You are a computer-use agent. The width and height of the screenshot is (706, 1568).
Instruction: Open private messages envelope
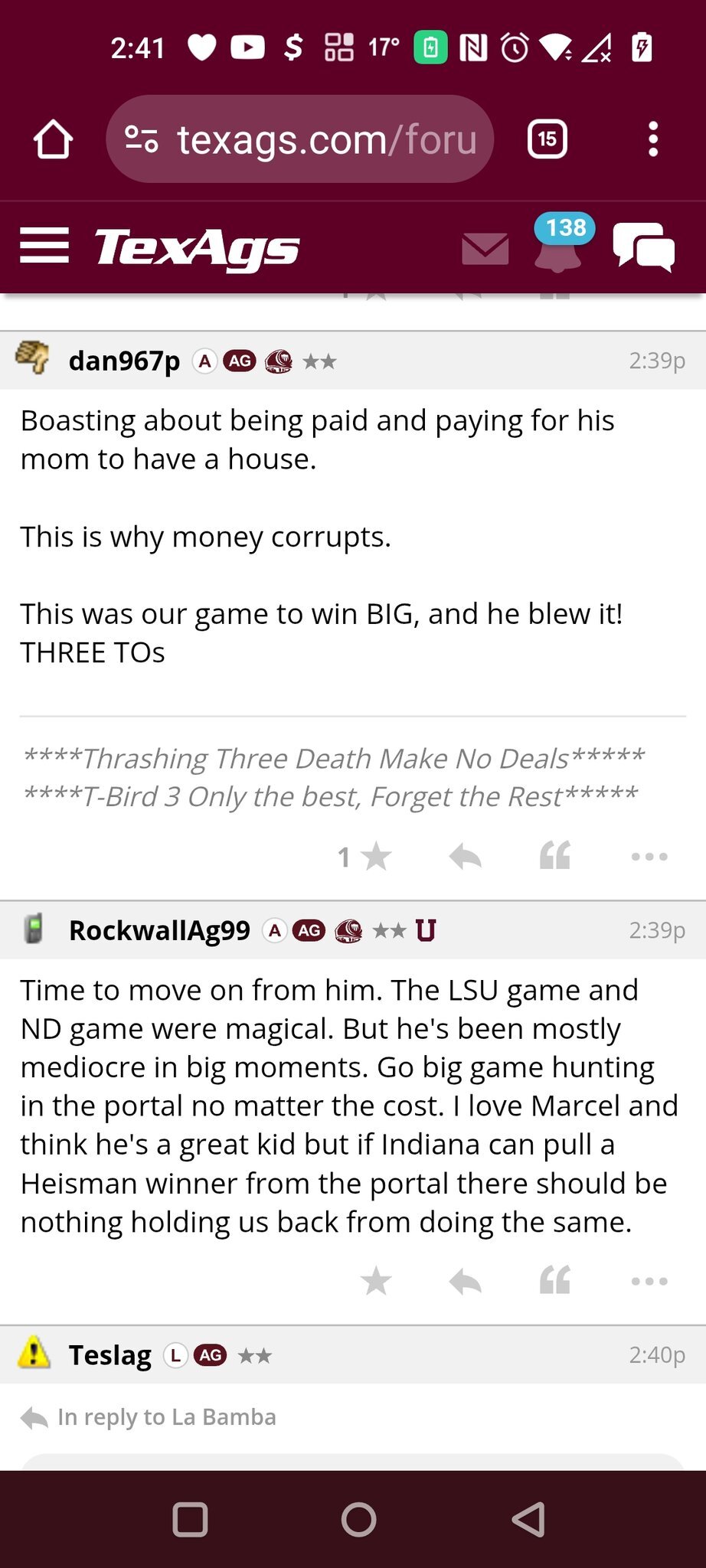(x=485, y=249)
